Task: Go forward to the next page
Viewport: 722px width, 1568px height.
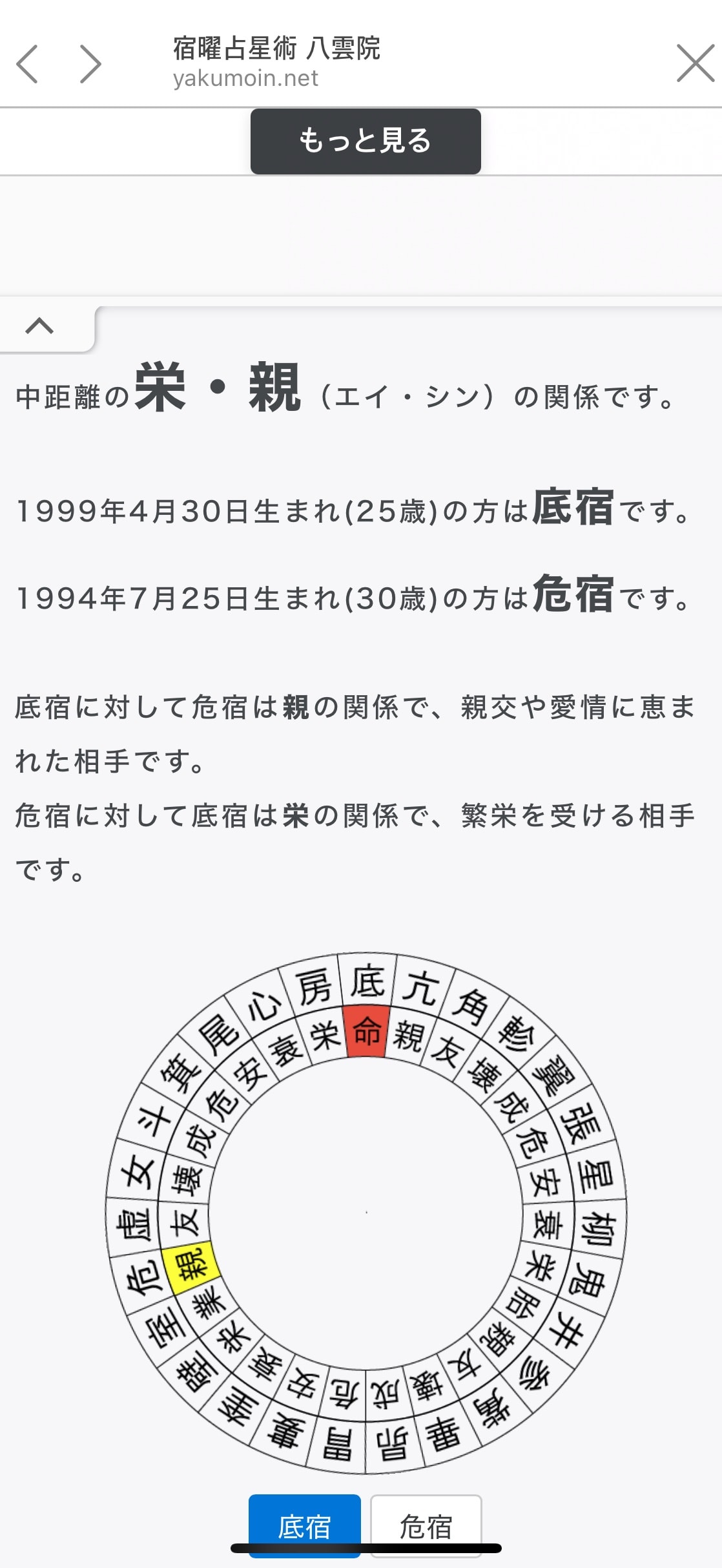Action: click(90, 64)
